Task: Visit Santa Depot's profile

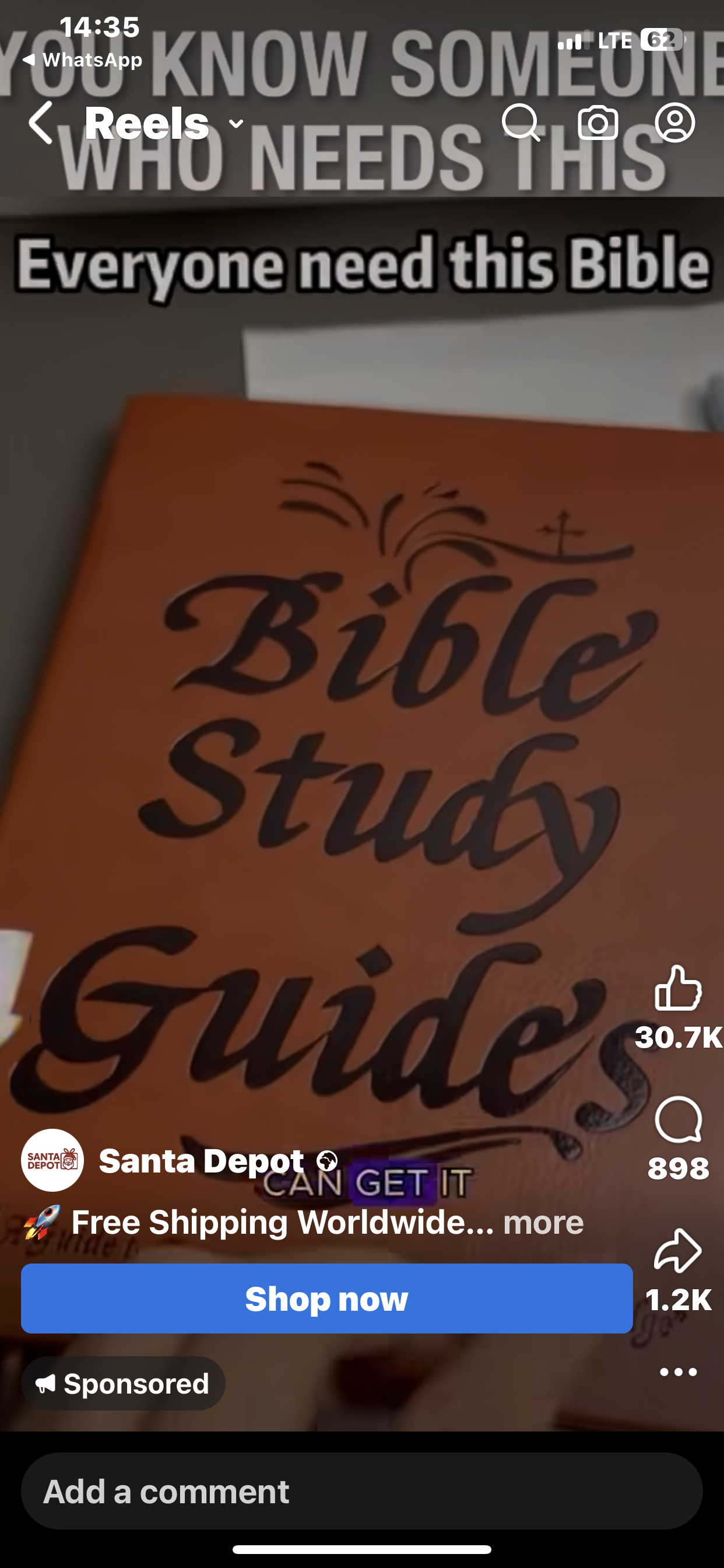Action: tap(201, 1160)
